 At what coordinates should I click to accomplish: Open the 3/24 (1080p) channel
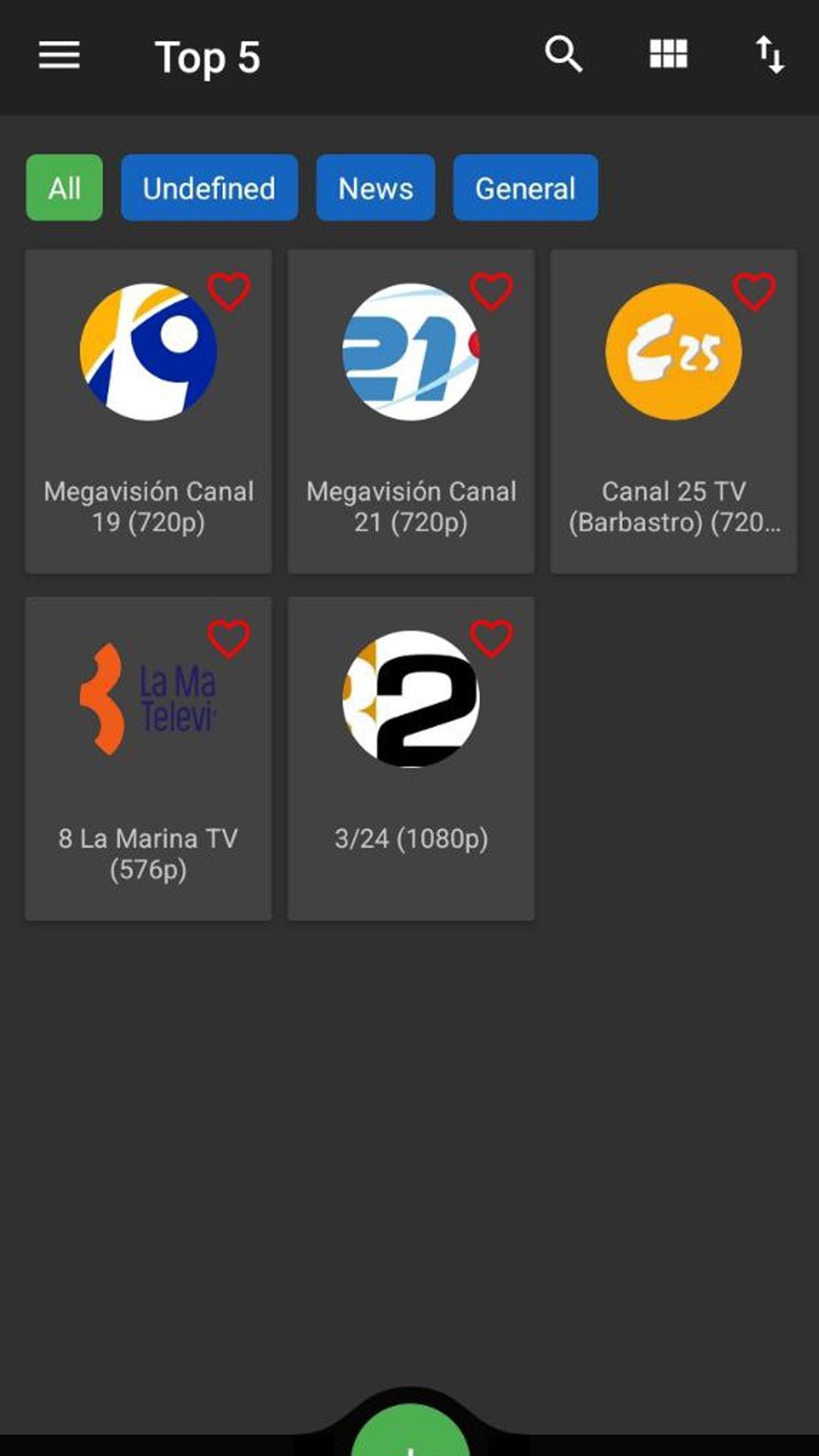(411, 758)
